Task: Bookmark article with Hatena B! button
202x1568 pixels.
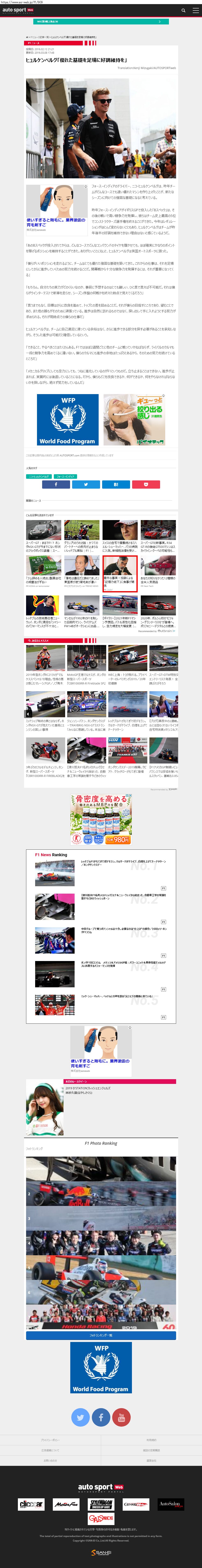Action: pyautogui.click(x=116, y=485)
